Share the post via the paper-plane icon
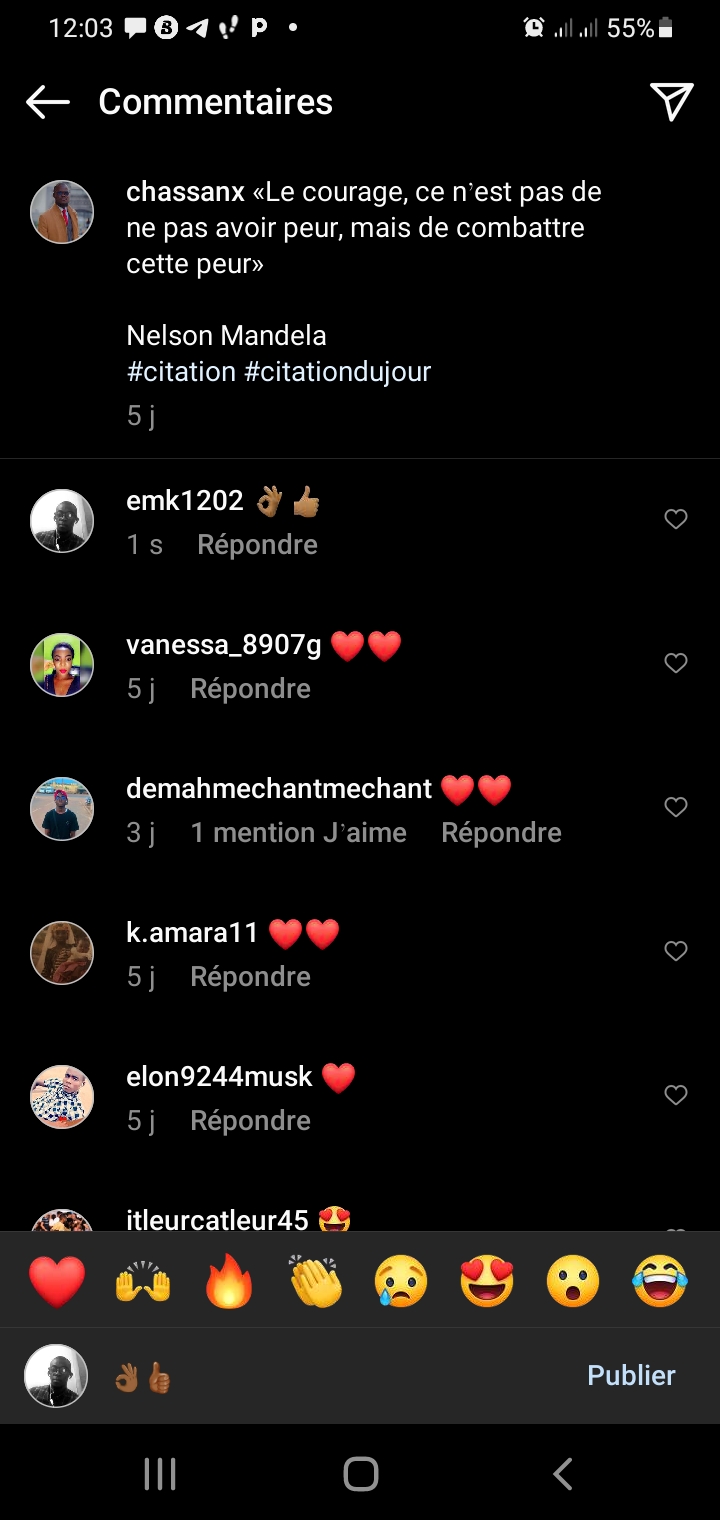Screen dimensions: 720x1520 (x=672, y=101)
